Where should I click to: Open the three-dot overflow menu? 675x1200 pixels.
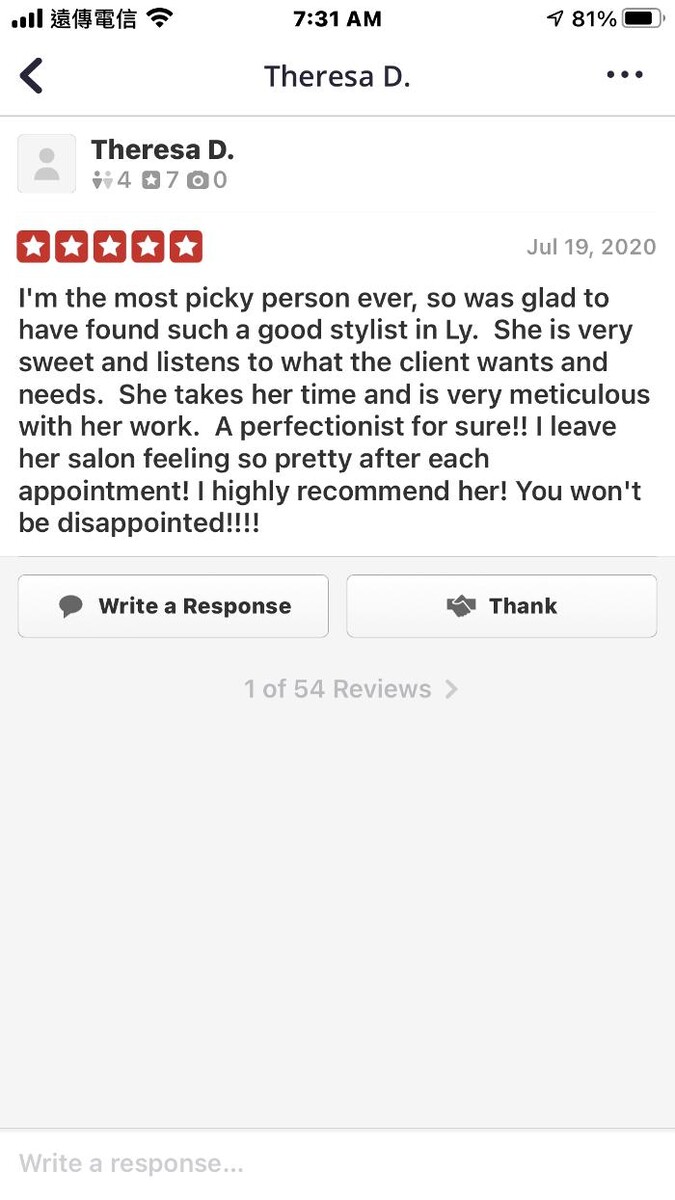pyautogui.click(x=624, y=76)
